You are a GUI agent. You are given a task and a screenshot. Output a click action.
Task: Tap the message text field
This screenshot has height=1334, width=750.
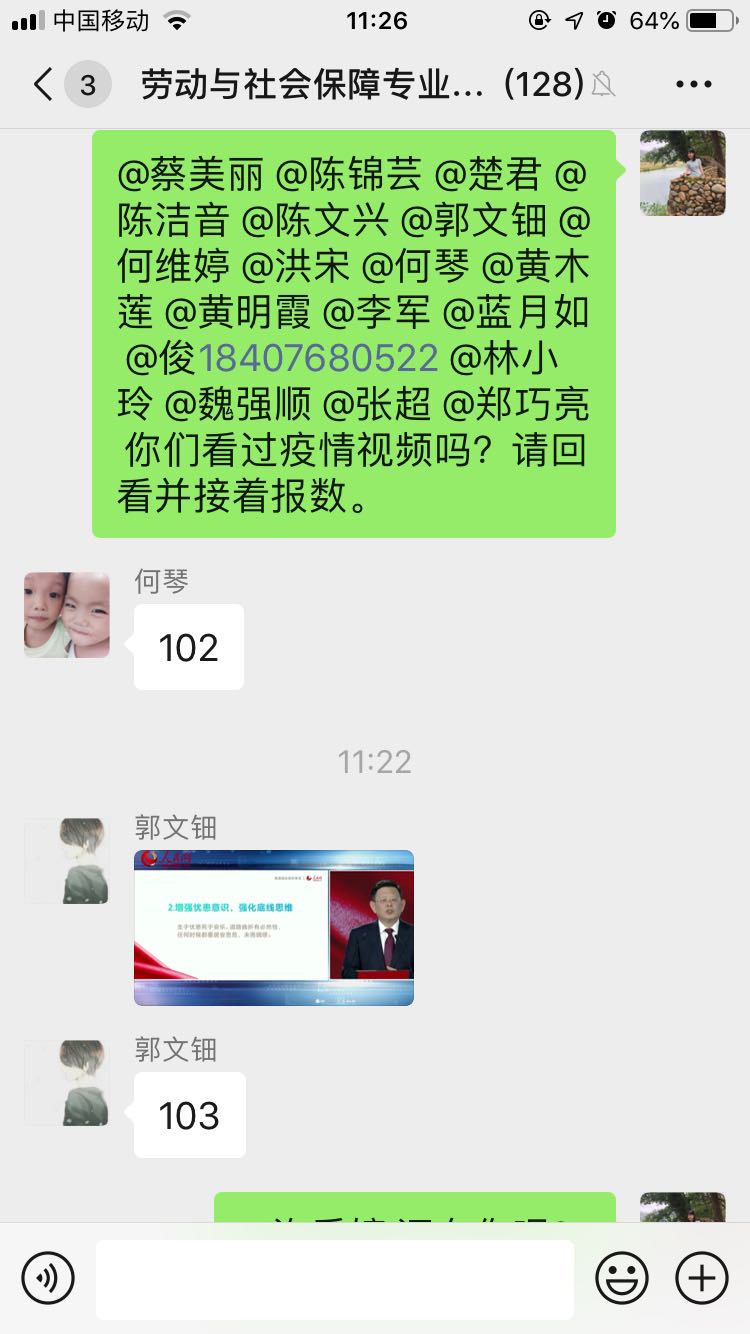click(334, 1279)
